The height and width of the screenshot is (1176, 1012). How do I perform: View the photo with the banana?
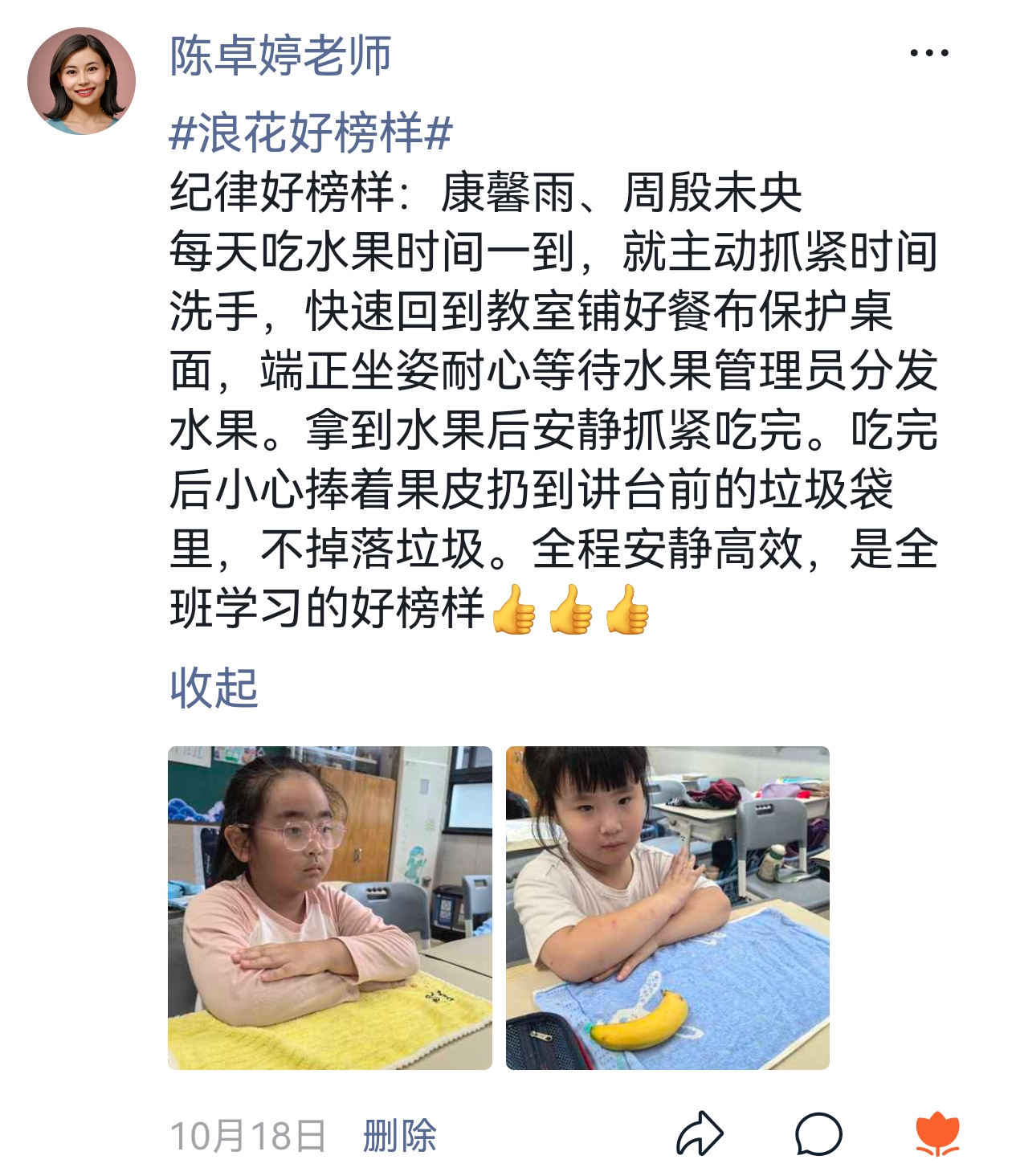point(667,908)
